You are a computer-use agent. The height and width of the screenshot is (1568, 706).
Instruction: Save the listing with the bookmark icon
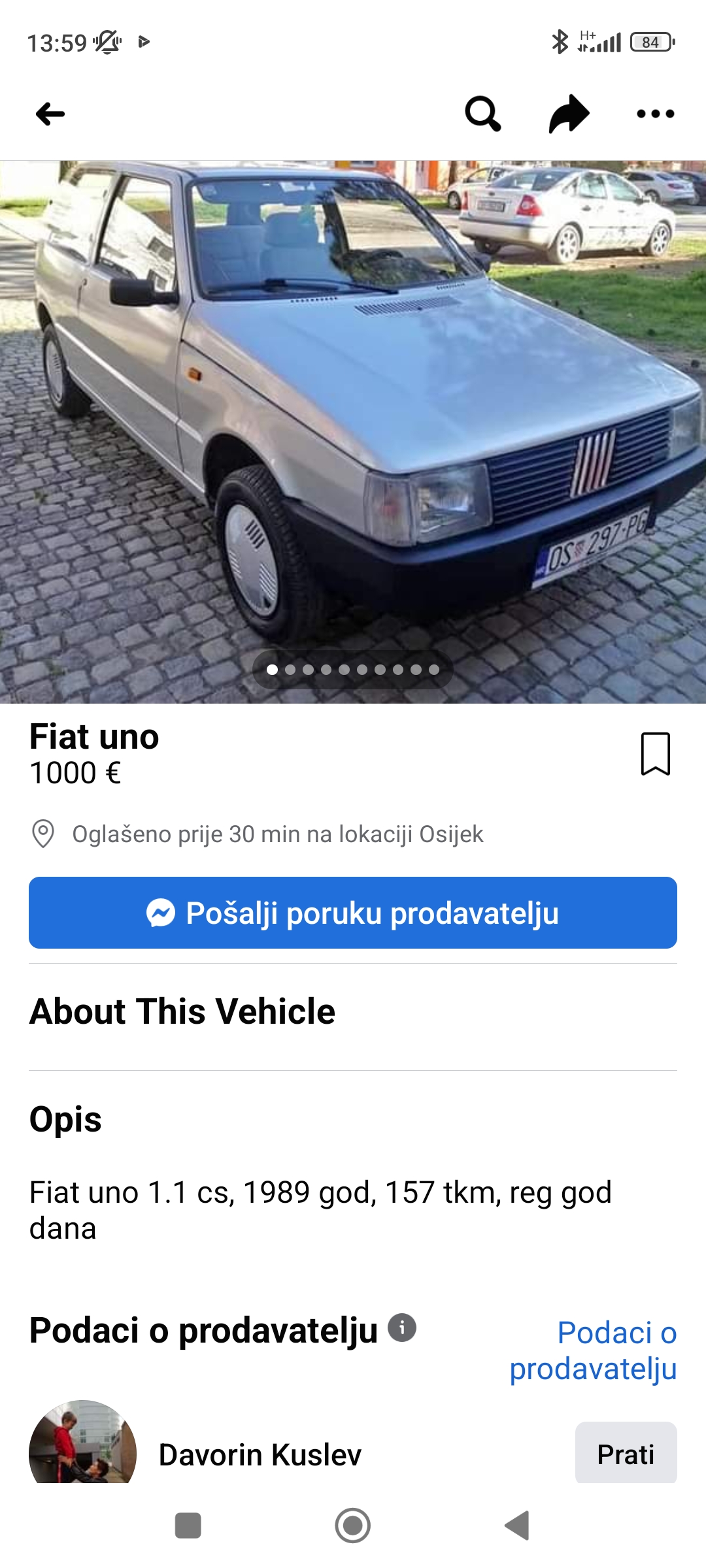(656, 754)
